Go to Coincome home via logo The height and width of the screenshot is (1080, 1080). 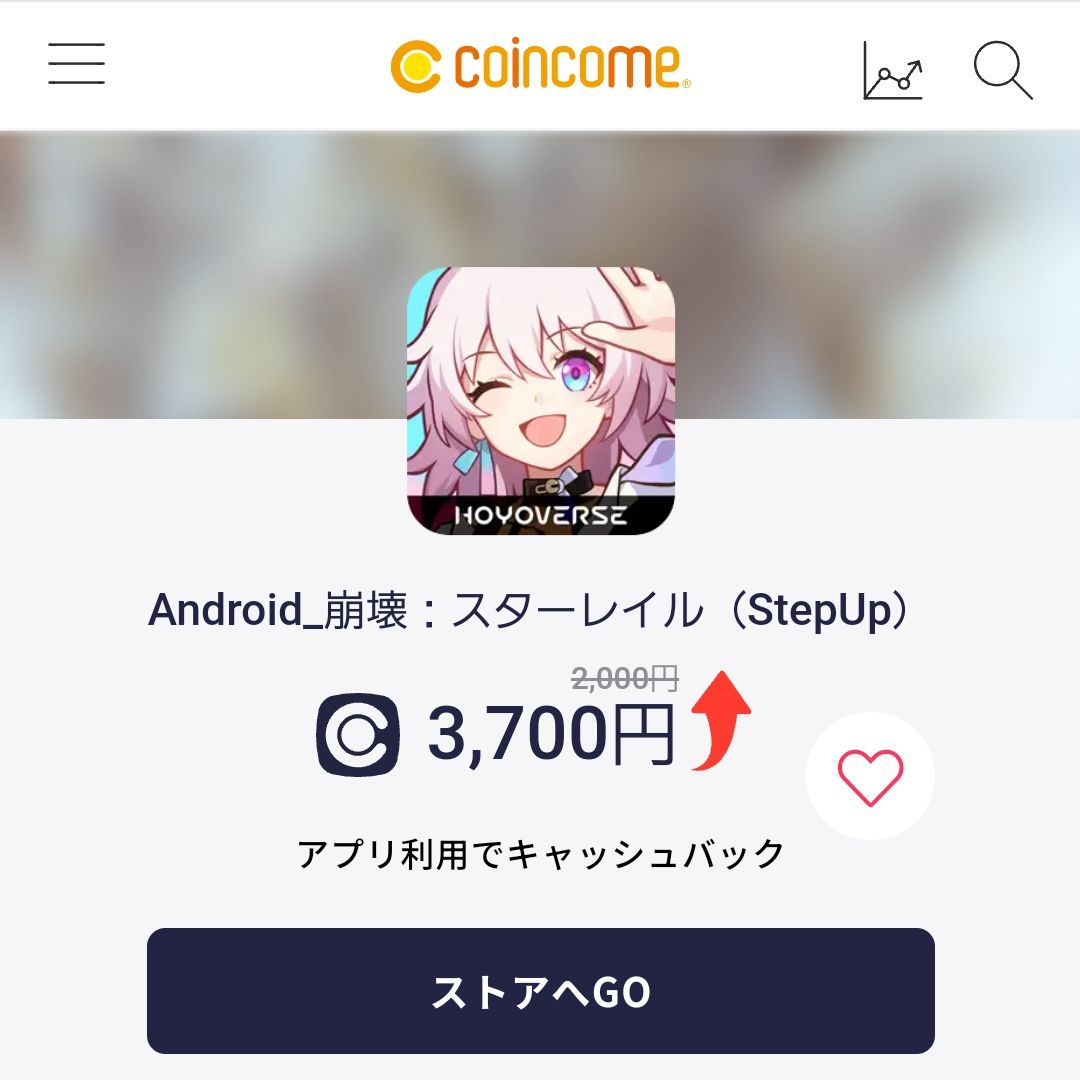[540, 66]
